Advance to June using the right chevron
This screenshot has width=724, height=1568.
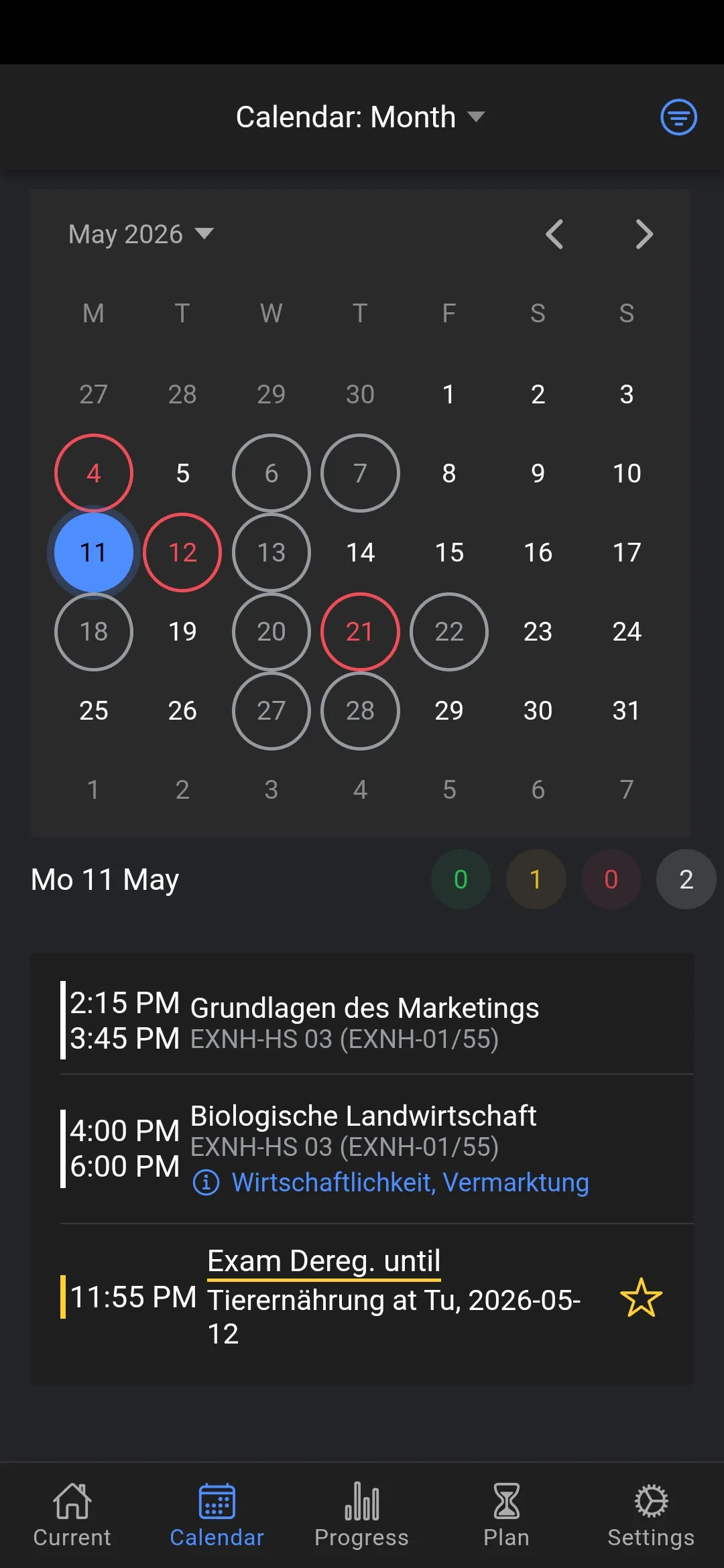click(644, 235)
